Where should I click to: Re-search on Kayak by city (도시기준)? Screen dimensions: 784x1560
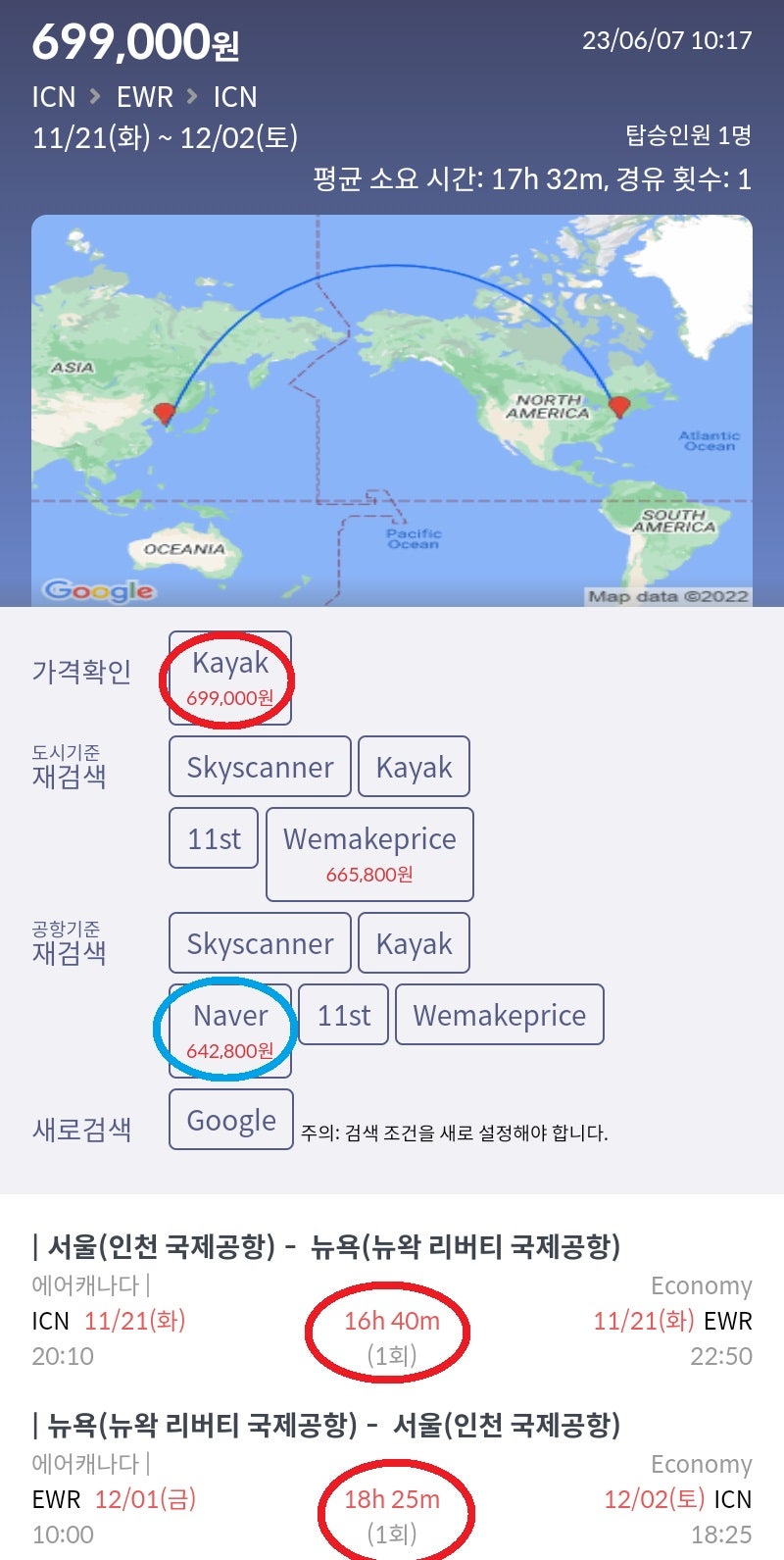click(414, 767)
